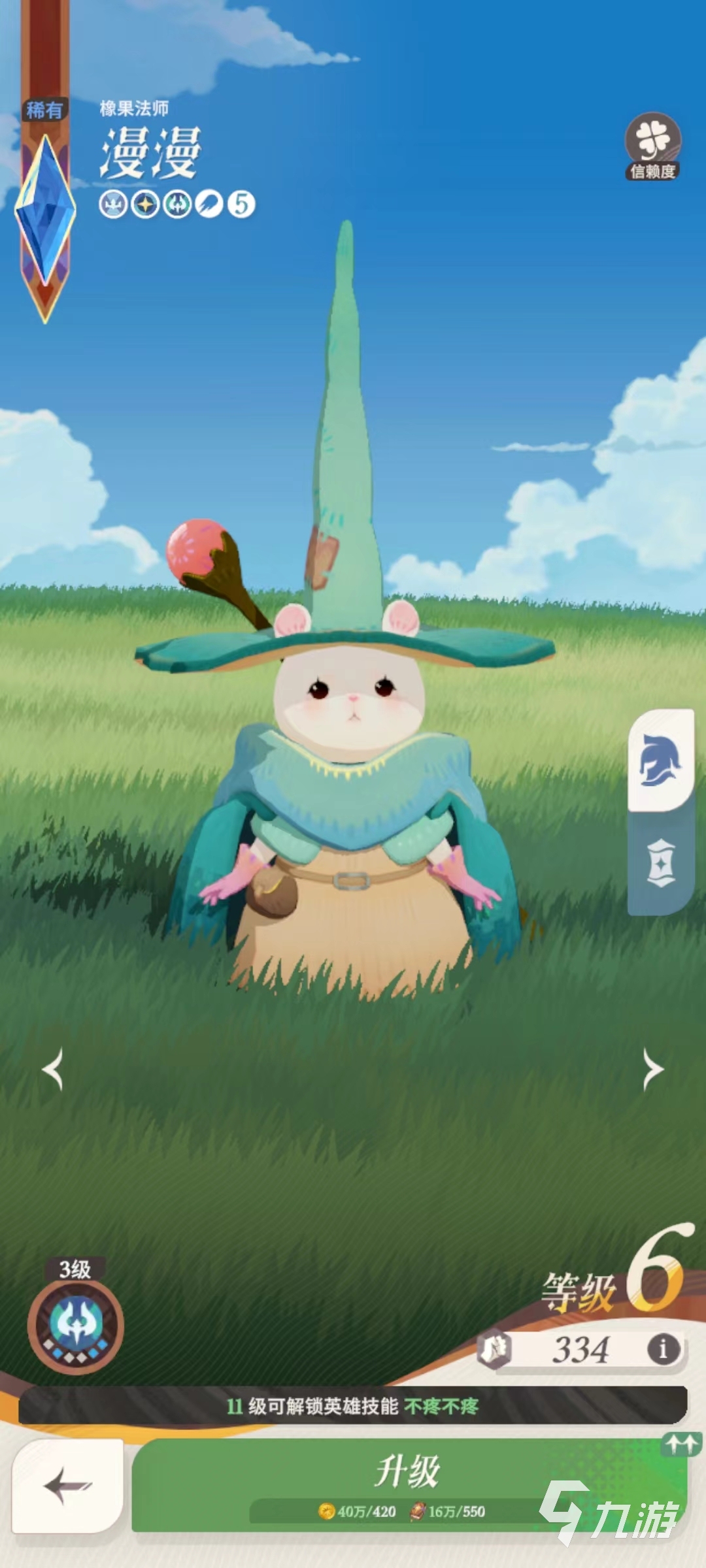Image resolution: width=706 pixels, height=1568 pixels.
Task: Open the 稀有 rarity crystal banner
Action: [x=45, y=209]
